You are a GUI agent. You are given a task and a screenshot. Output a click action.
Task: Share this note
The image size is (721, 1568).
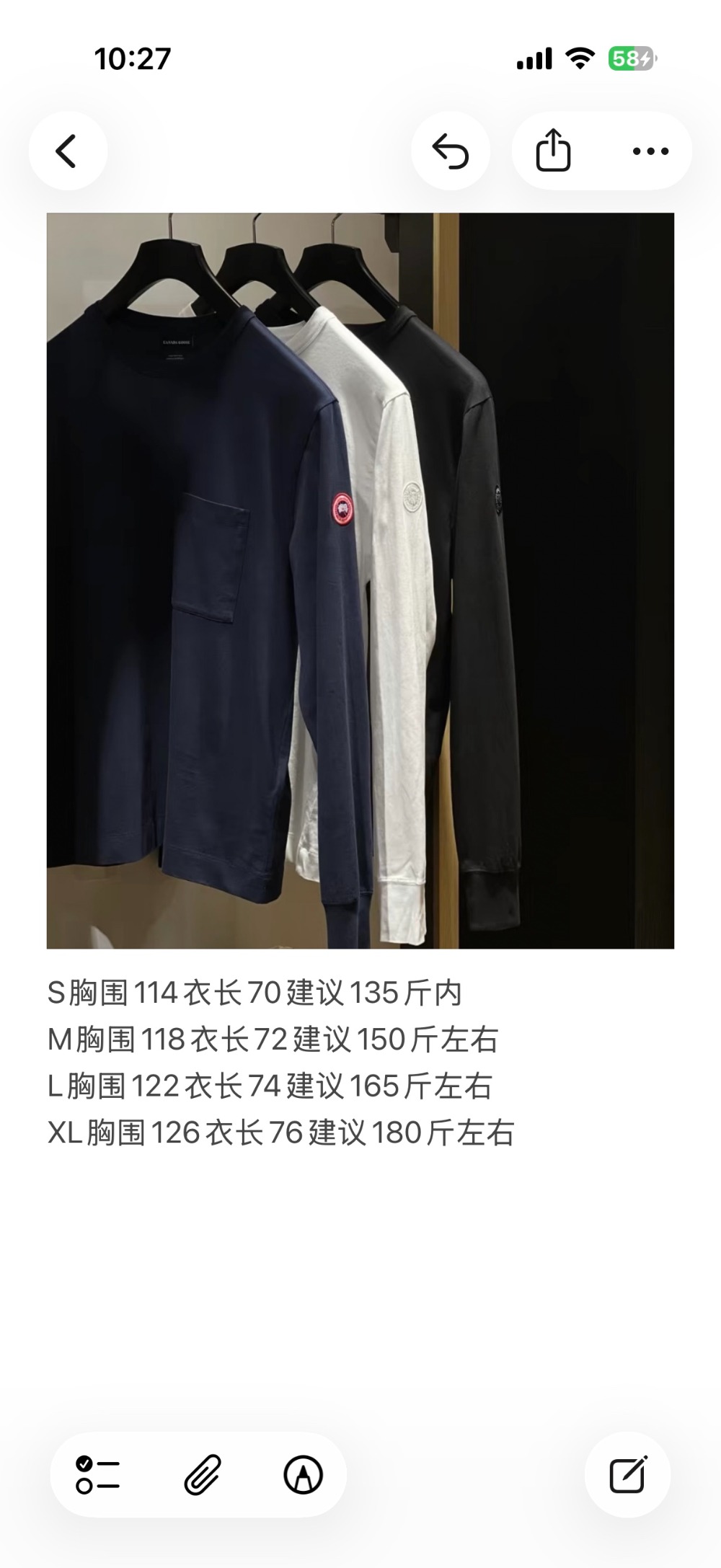pyautogui.click(x=553, y=151)
